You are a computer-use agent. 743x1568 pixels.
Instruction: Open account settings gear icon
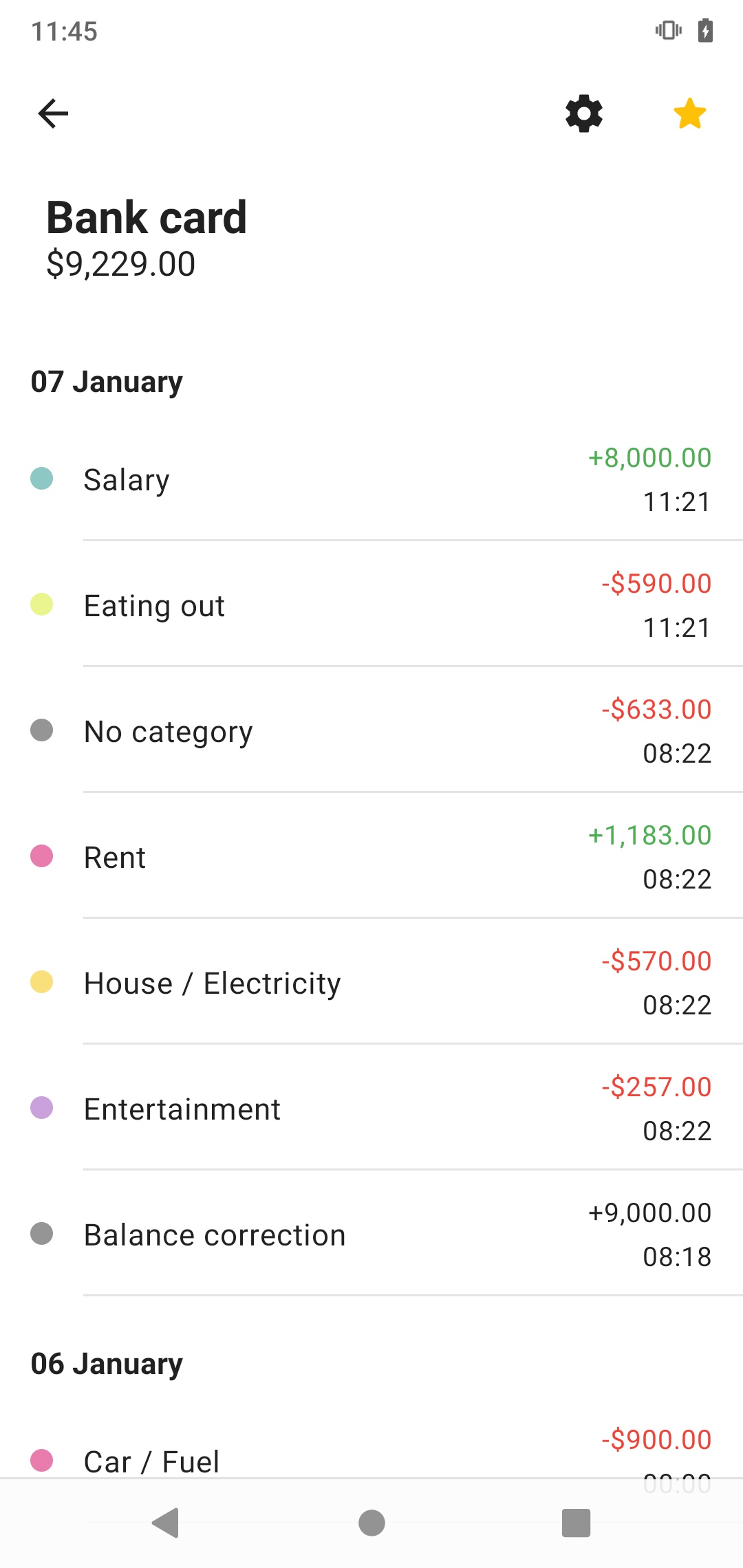(x=584, y=113)
